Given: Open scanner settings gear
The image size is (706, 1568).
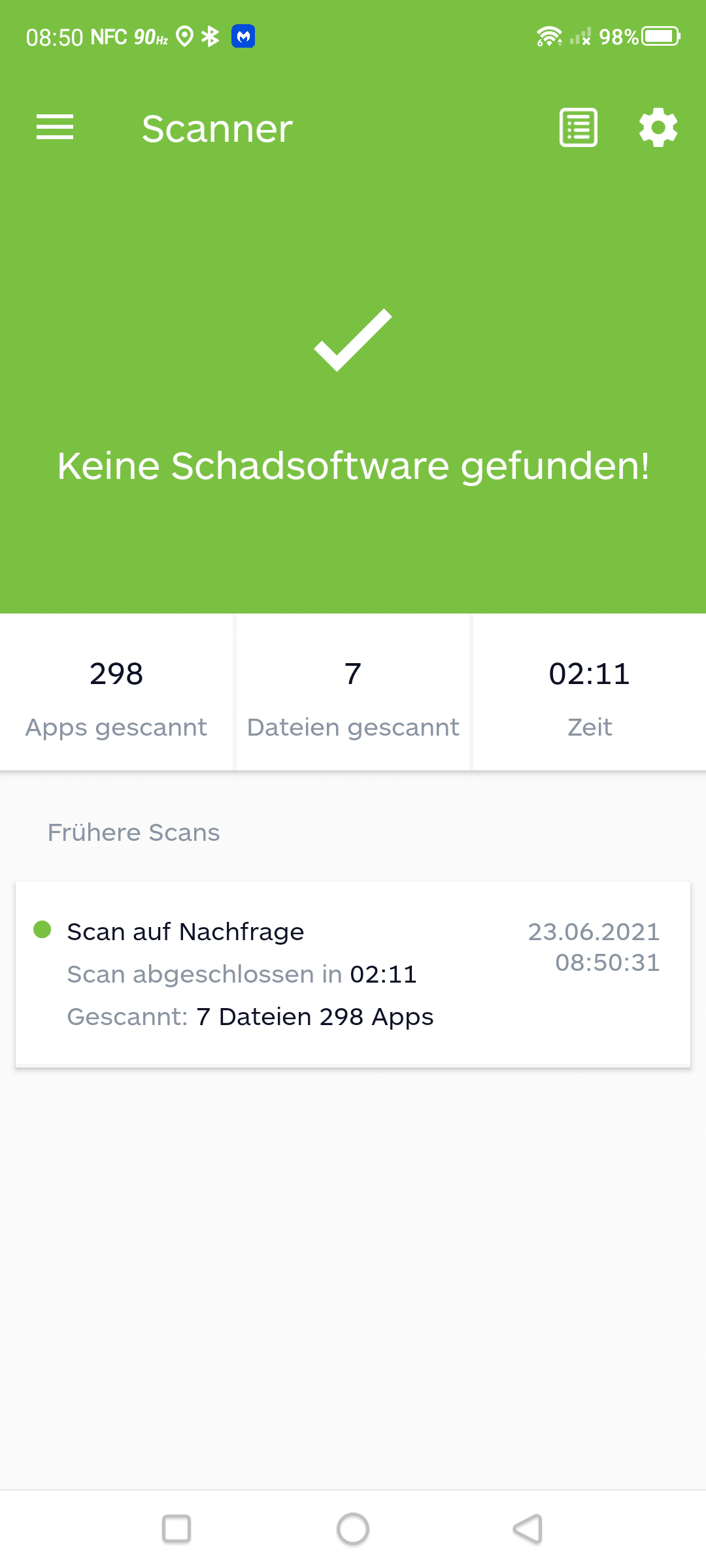Looking at the screenshot, I should coord(658,127).
